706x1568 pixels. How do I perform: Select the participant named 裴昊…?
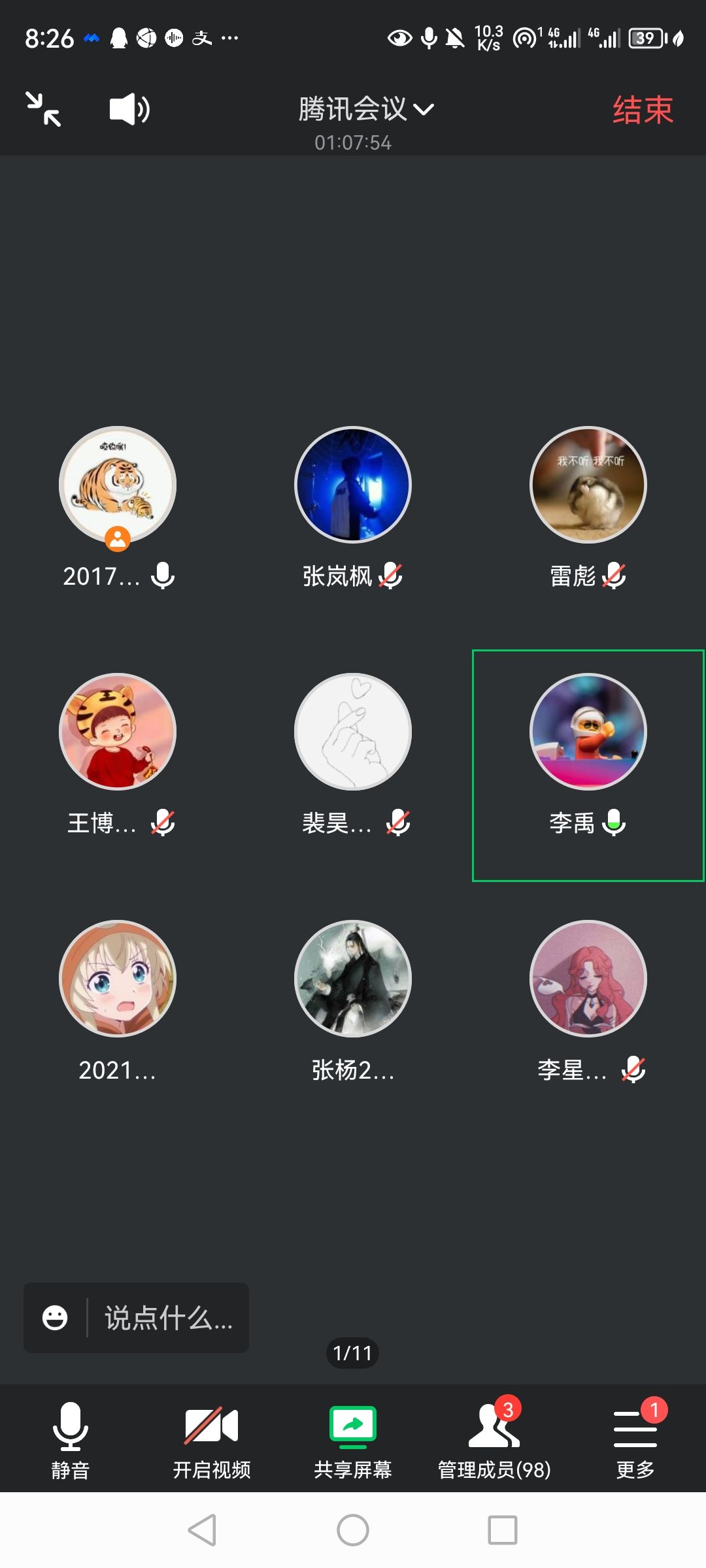(352, 732)
